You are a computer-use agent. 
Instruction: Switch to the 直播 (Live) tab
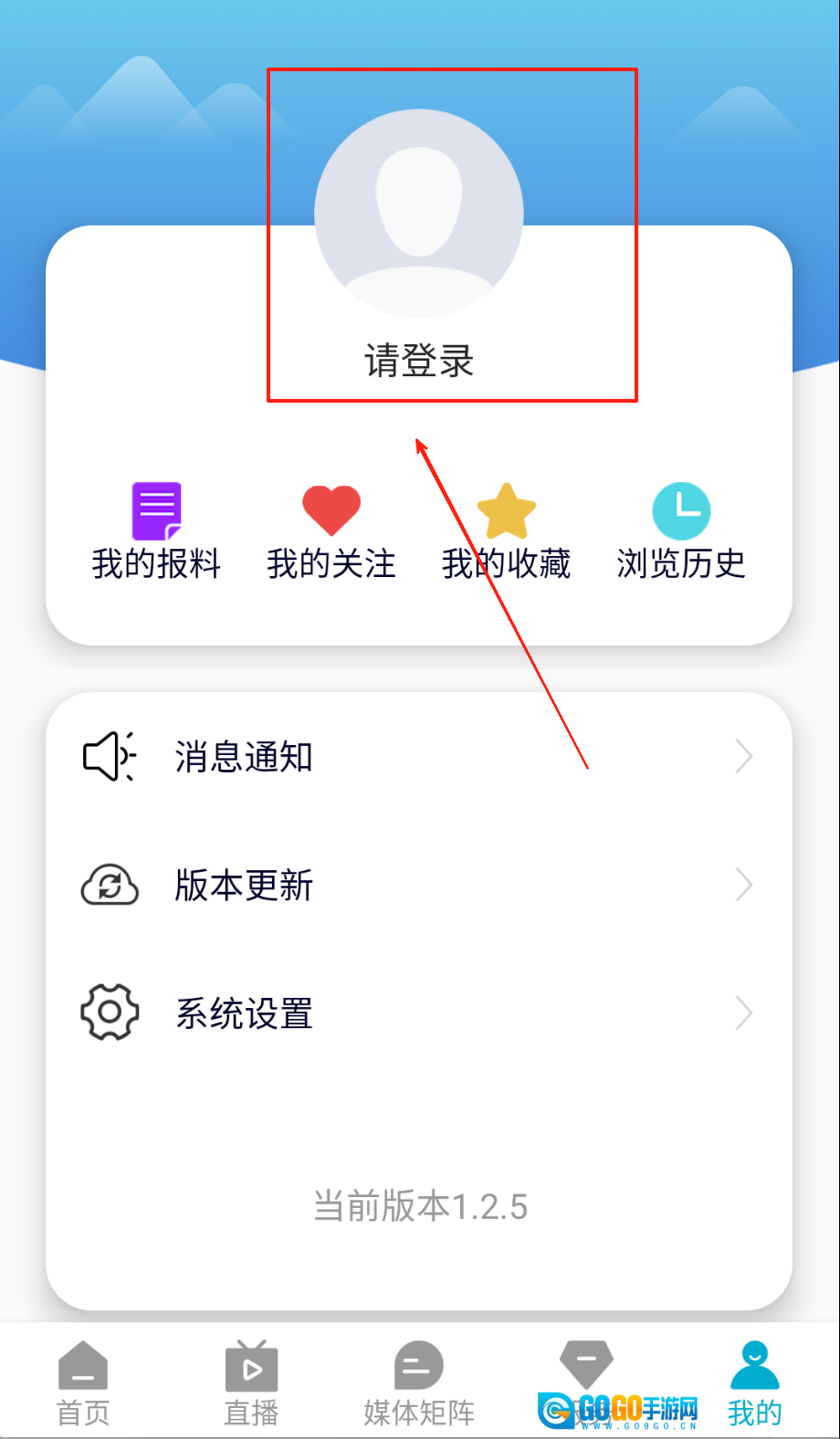251,1382
